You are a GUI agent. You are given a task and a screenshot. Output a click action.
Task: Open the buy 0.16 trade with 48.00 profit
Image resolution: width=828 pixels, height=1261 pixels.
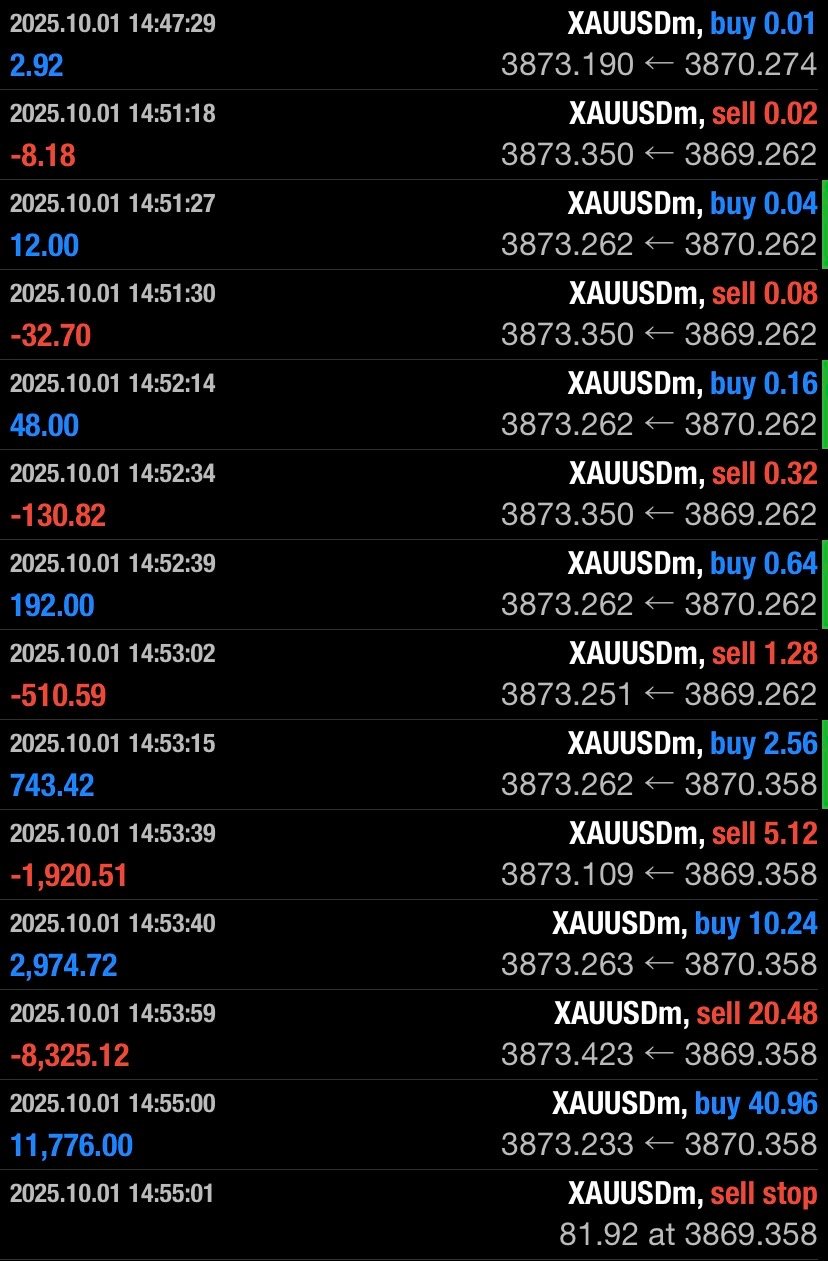414,405
